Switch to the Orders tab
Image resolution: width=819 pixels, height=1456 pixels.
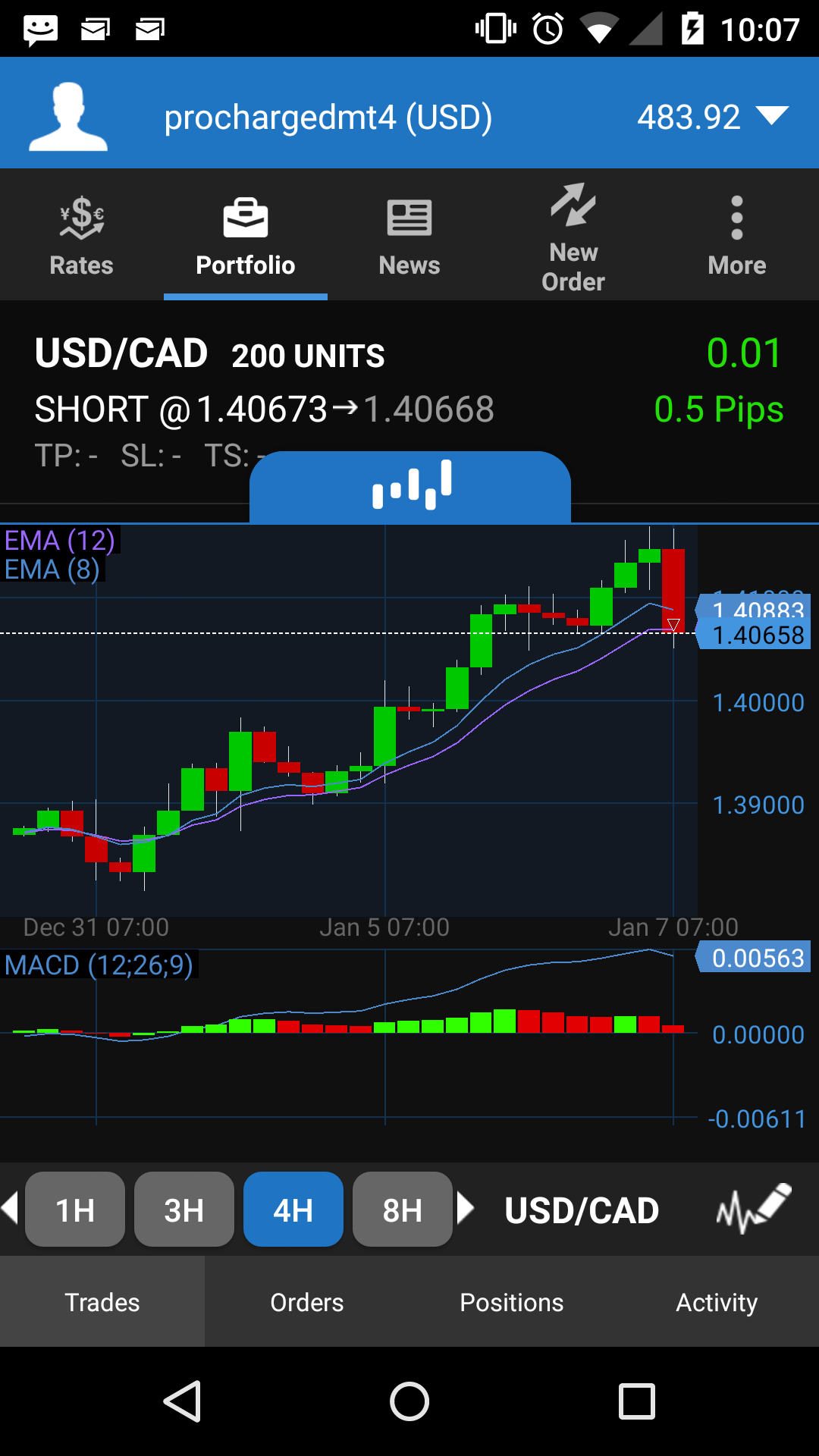tap(307, 1302)
